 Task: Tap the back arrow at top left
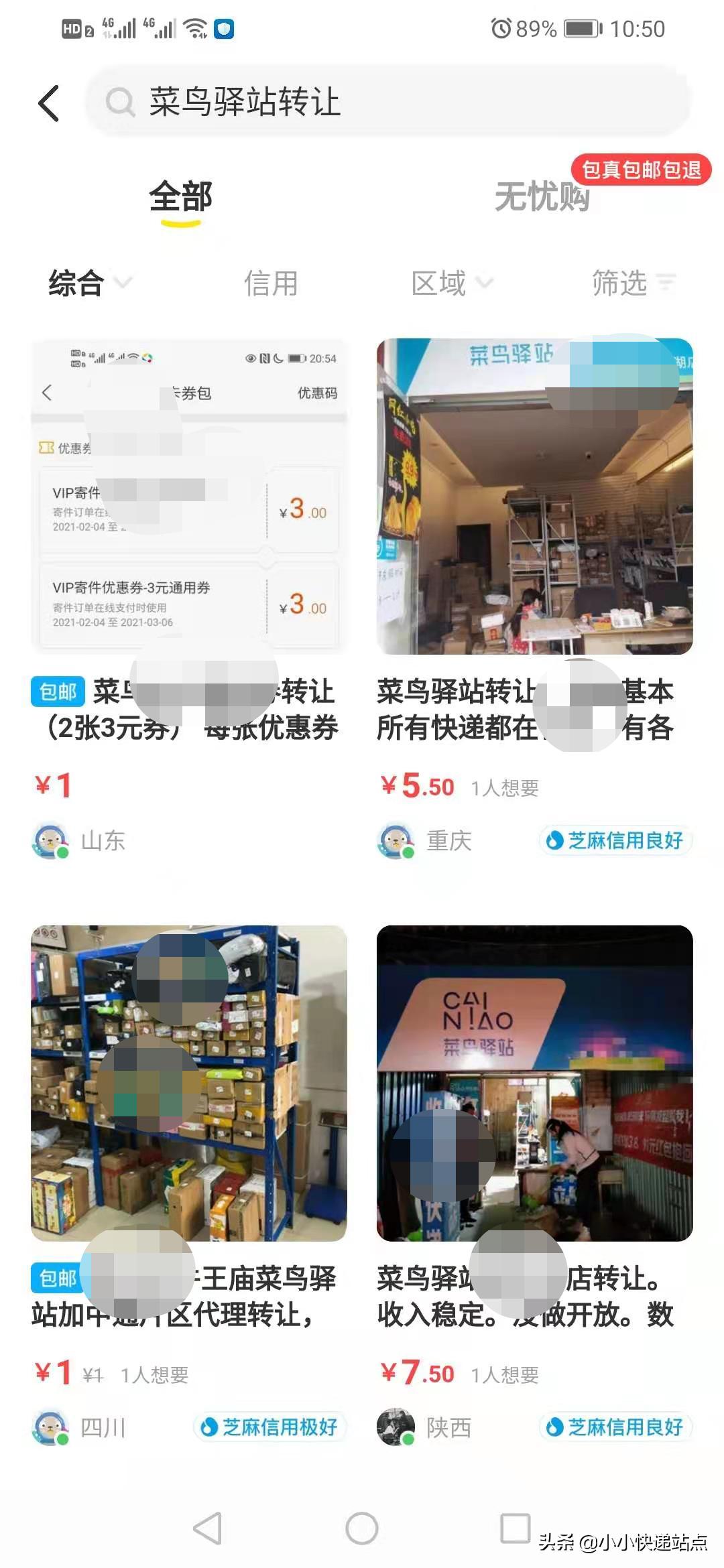(x=47, y=104)
